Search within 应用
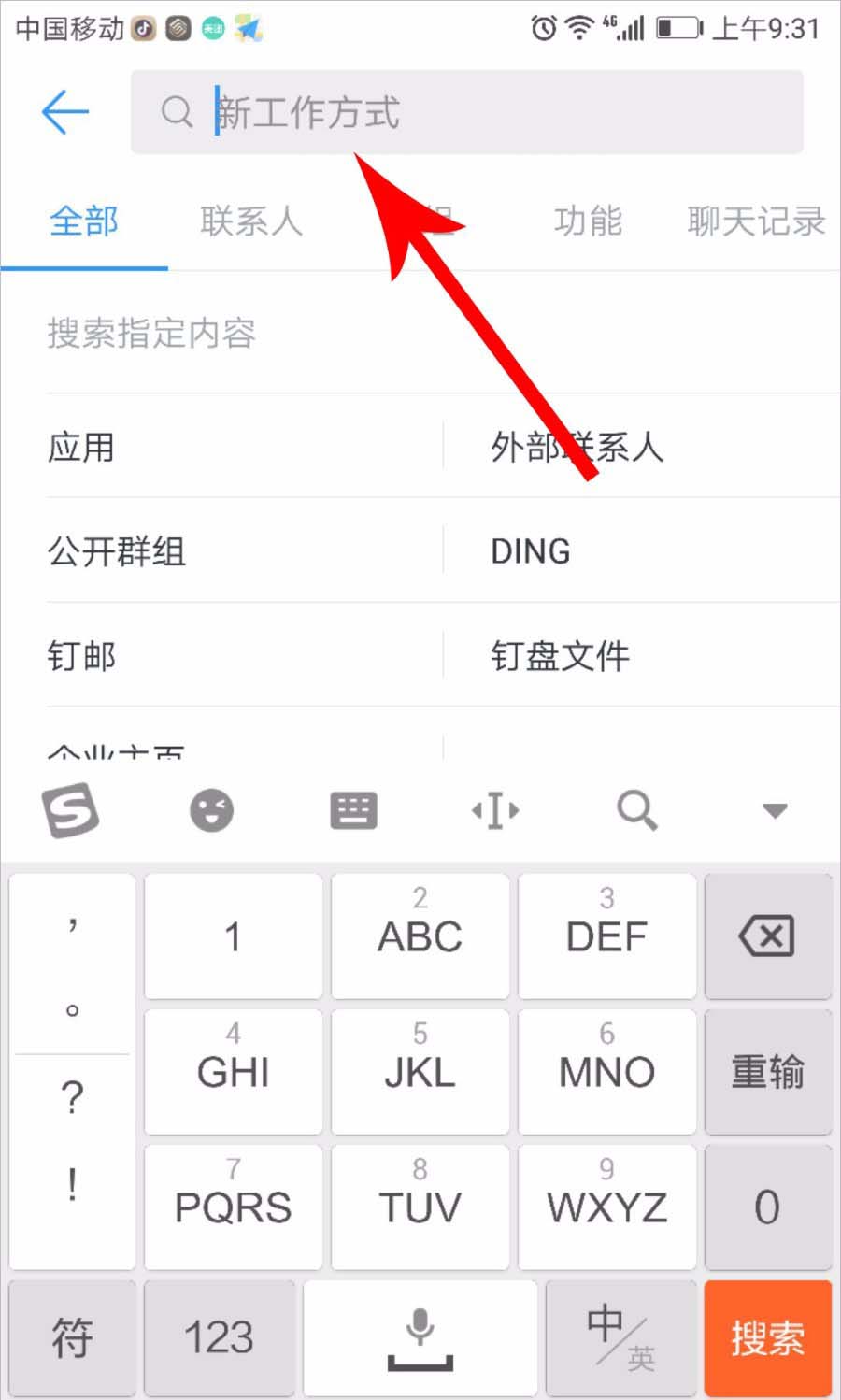Viewport: 841px width, 1400px height. (82, 448)
